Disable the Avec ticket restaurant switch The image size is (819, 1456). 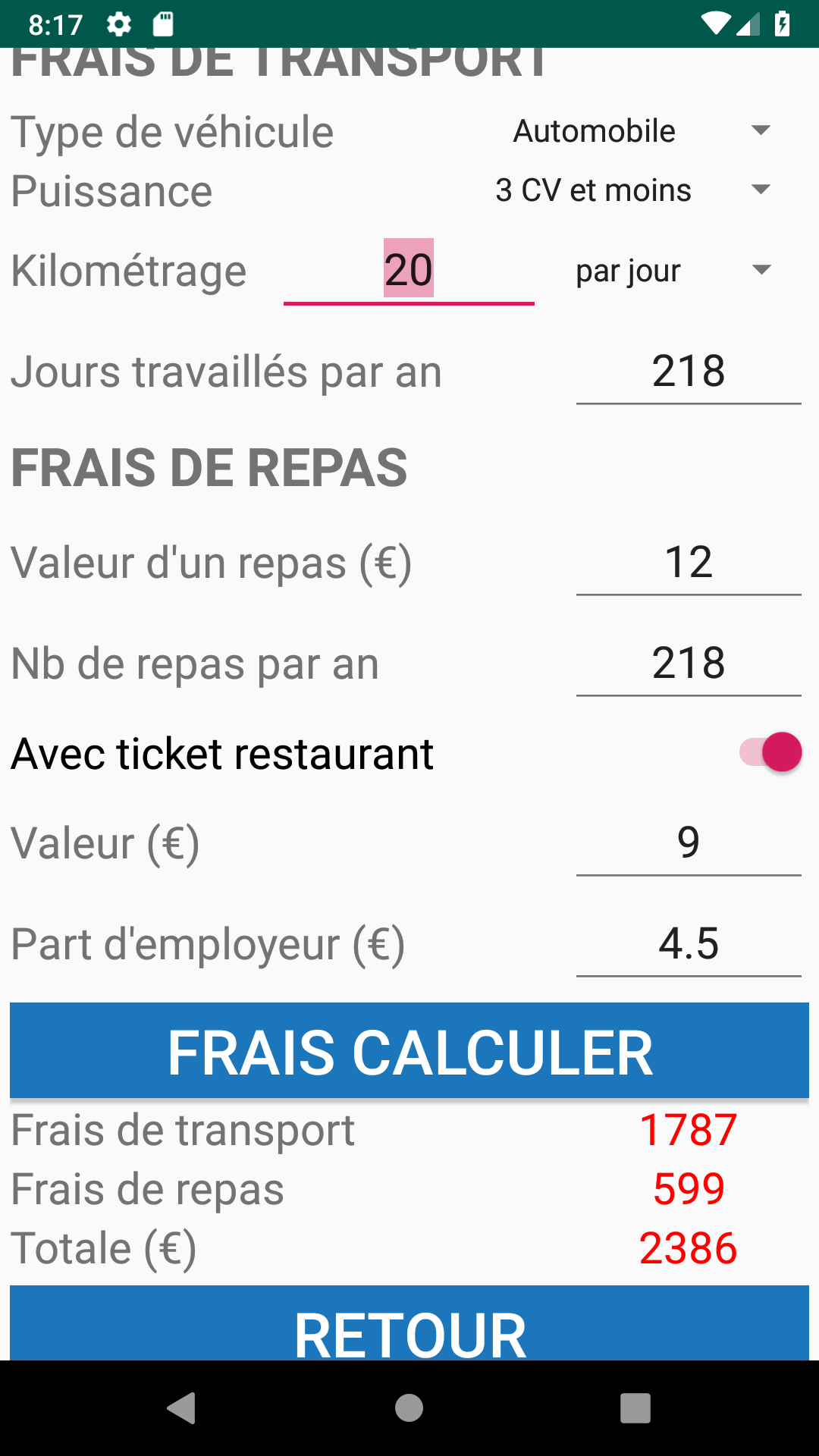(x=770, y=752)
